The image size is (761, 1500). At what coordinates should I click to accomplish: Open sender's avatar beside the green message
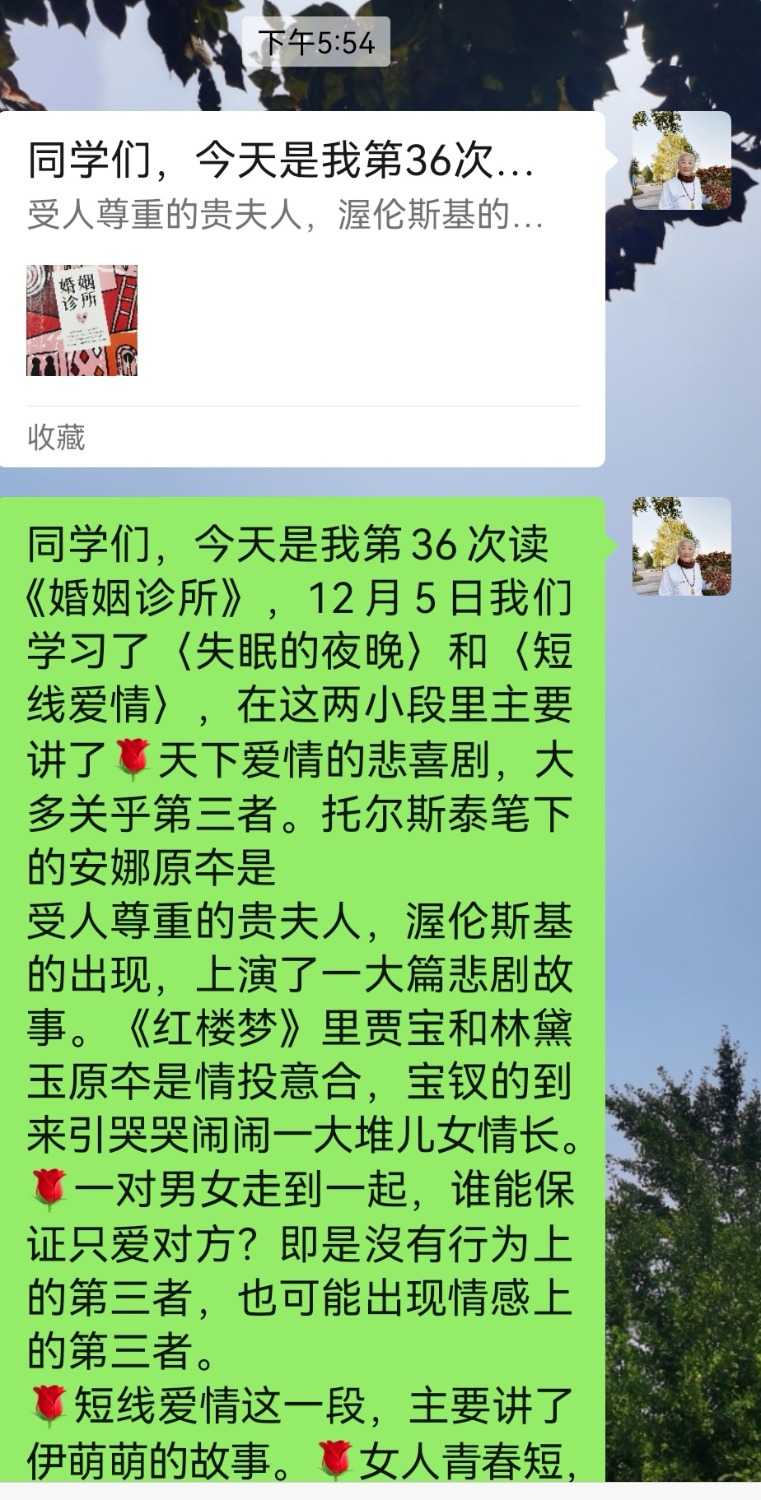click(681, 546)
